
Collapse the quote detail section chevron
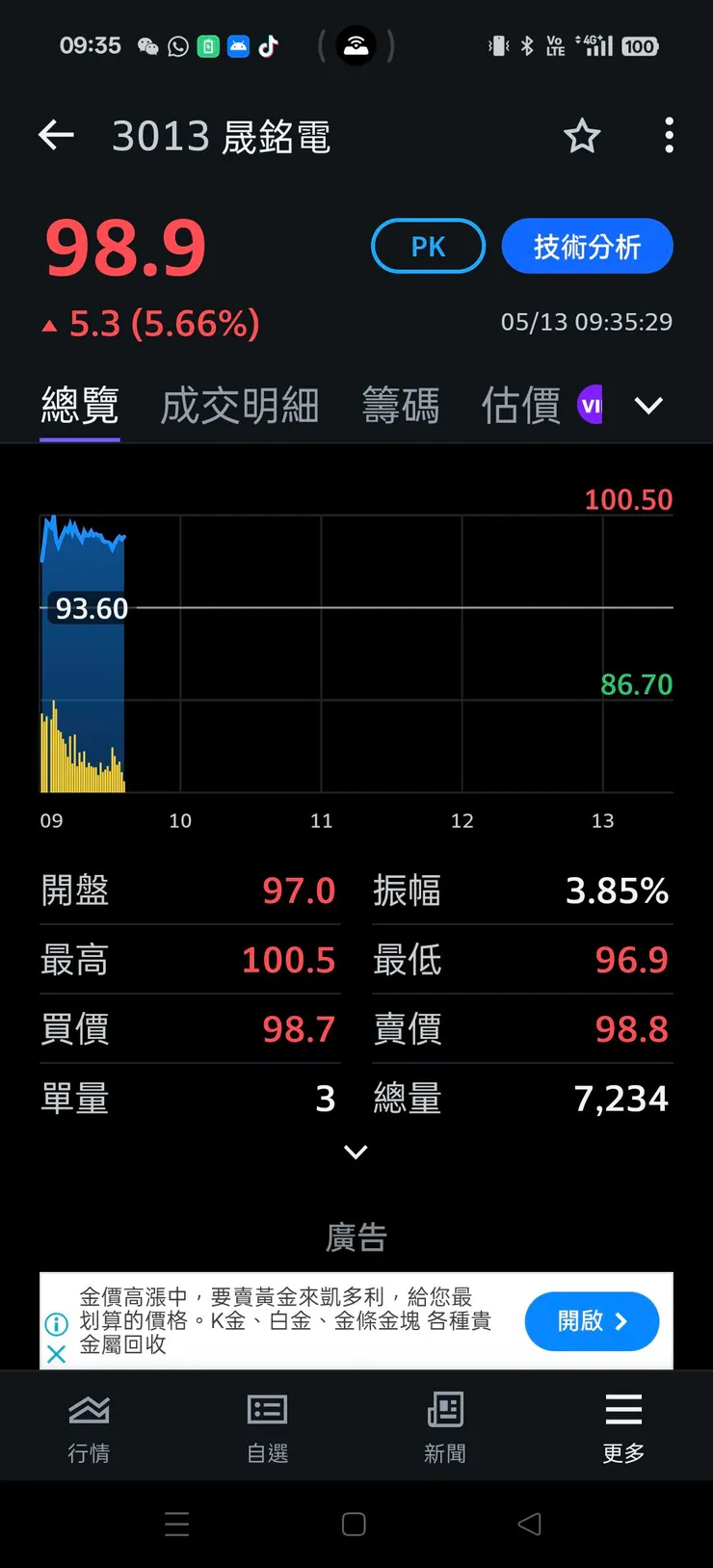pyautogui.click(x=356, y=1152)
